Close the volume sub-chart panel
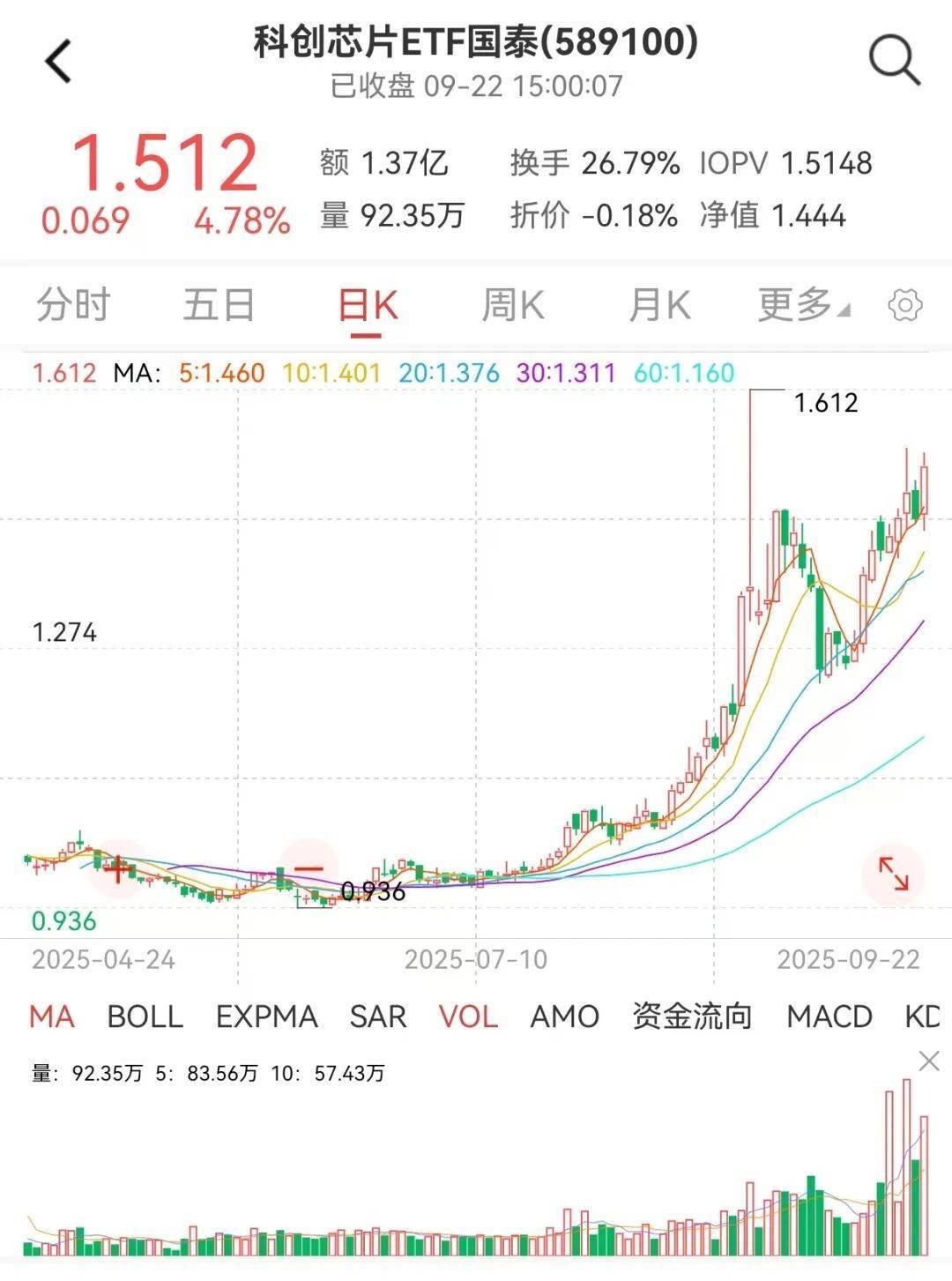The image size is (952, 1281). point(929,1061)
